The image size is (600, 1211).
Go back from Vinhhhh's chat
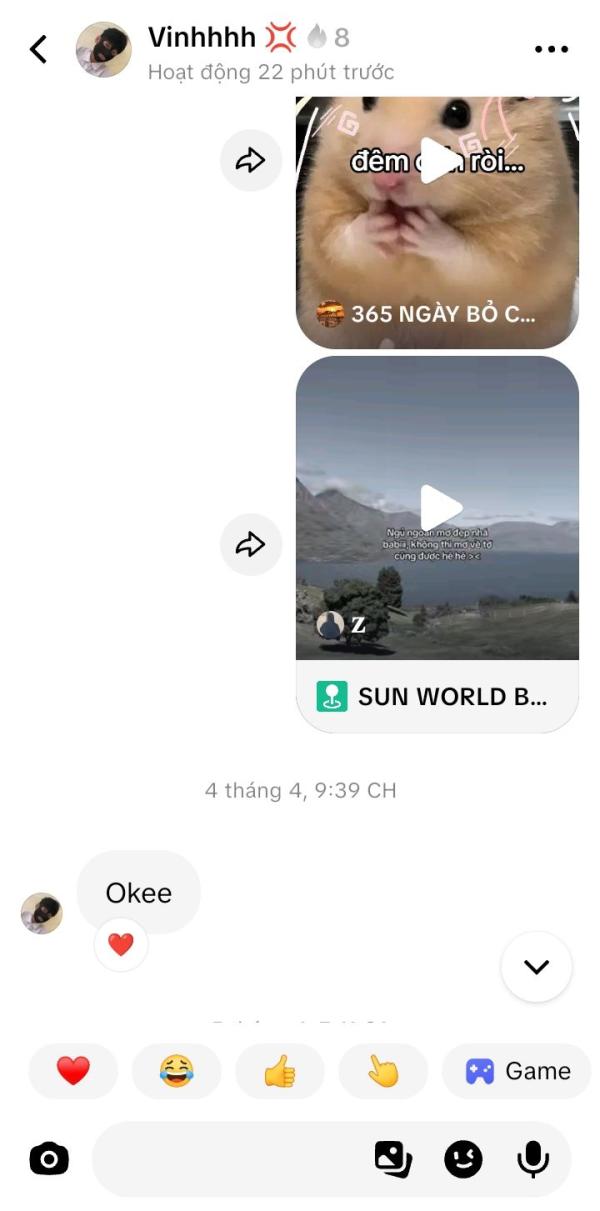click(38, 49)
